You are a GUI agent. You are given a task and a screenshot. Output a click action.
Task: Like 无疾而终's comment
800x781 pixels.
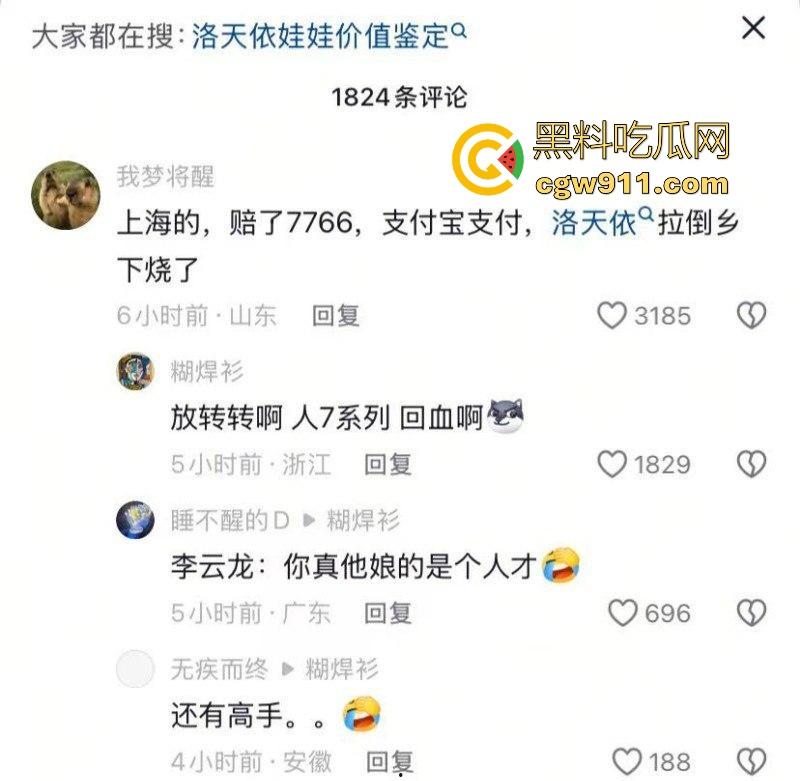coord(625,760)
